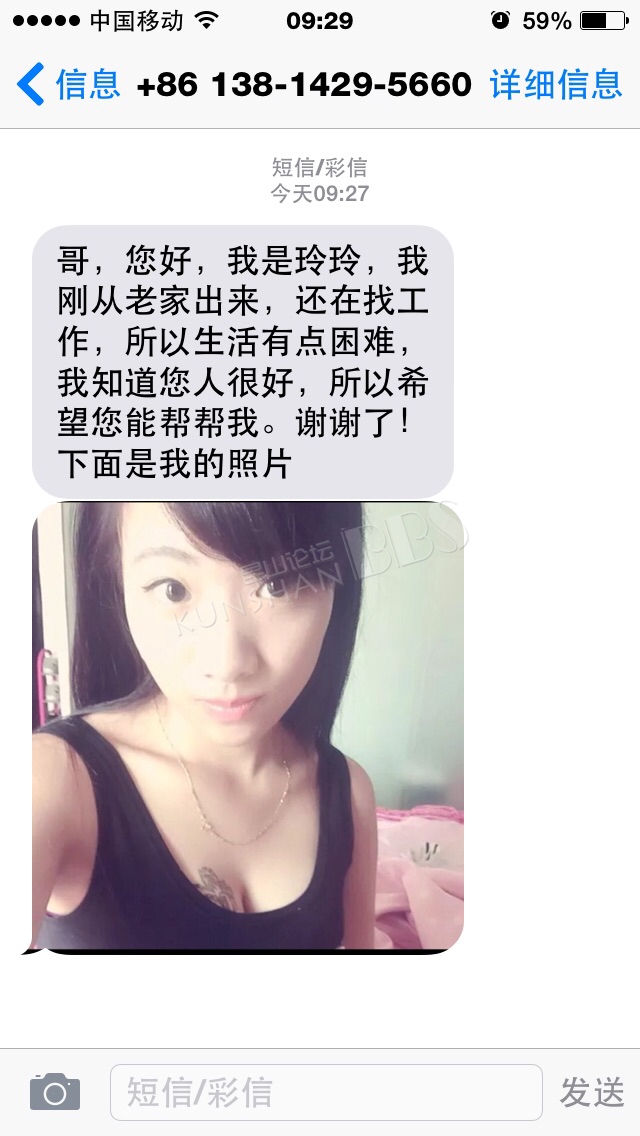
Task: Go back to the 信息 message list
Action: coord(68,84)
